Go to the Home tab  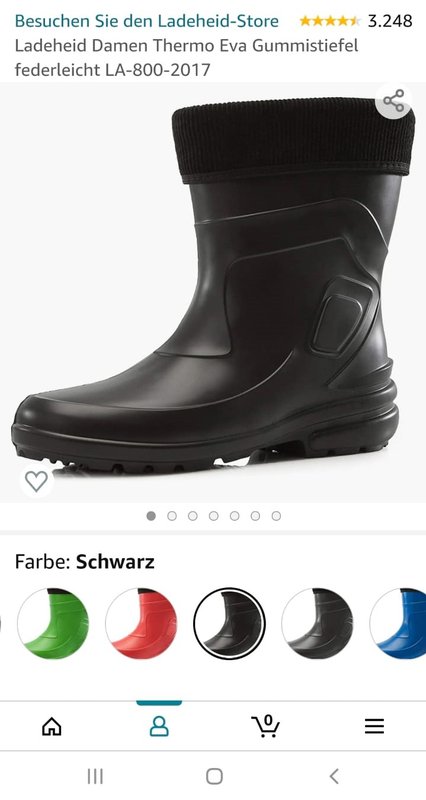pos(52,726)
